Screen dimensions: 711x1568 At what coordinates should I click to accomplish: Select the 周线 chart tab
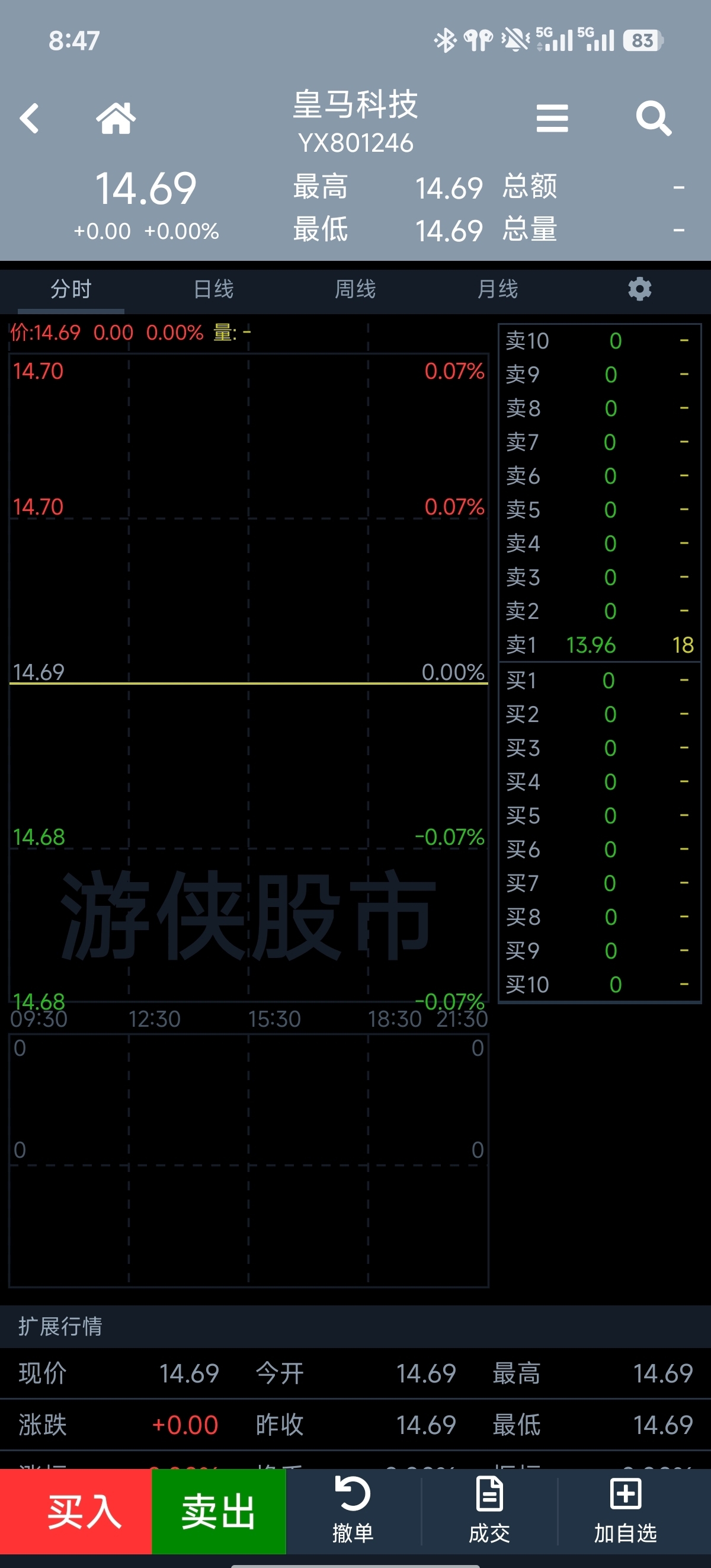pyautogui.click(x=355, y=289)
